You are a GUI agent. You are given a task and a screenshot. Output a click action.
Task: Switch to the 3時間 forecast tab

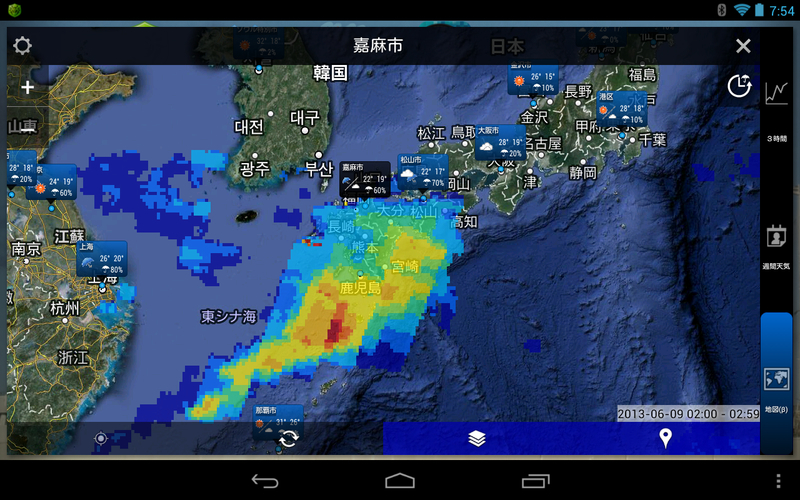tap(777, 108)
